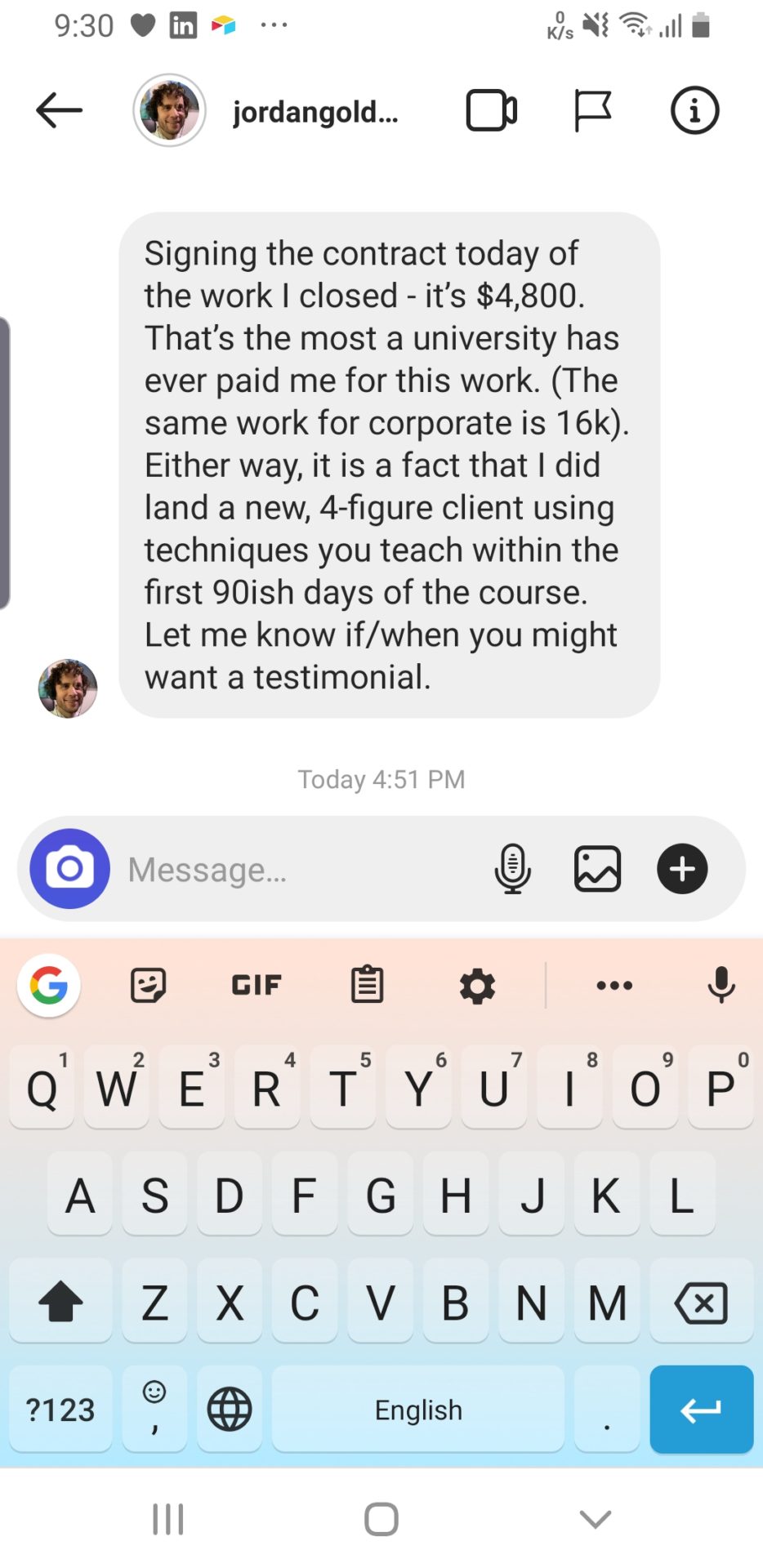Open keyboard settings gear
Viewport: 763px width, 1568px height.
(x=477, y=986)
